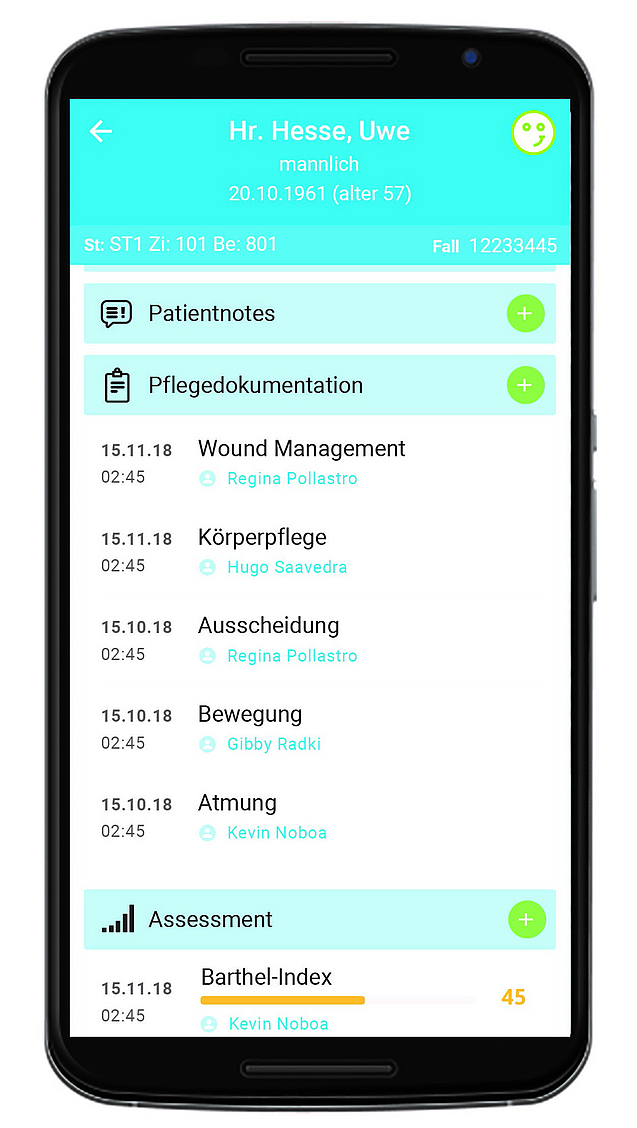637x1128 pixels.
Task: Open the Barthel-Index assessment
Action: (x=266, y=978)
